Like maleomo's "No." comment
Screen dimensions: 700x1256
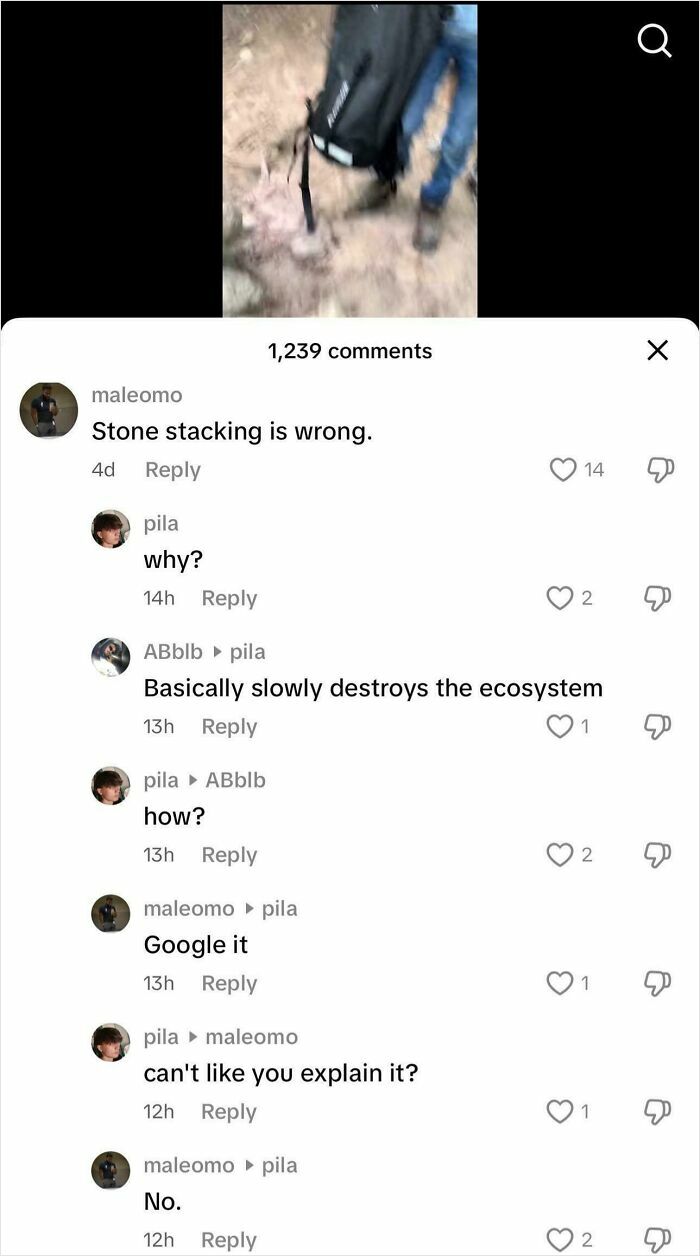coord(558,1240)
